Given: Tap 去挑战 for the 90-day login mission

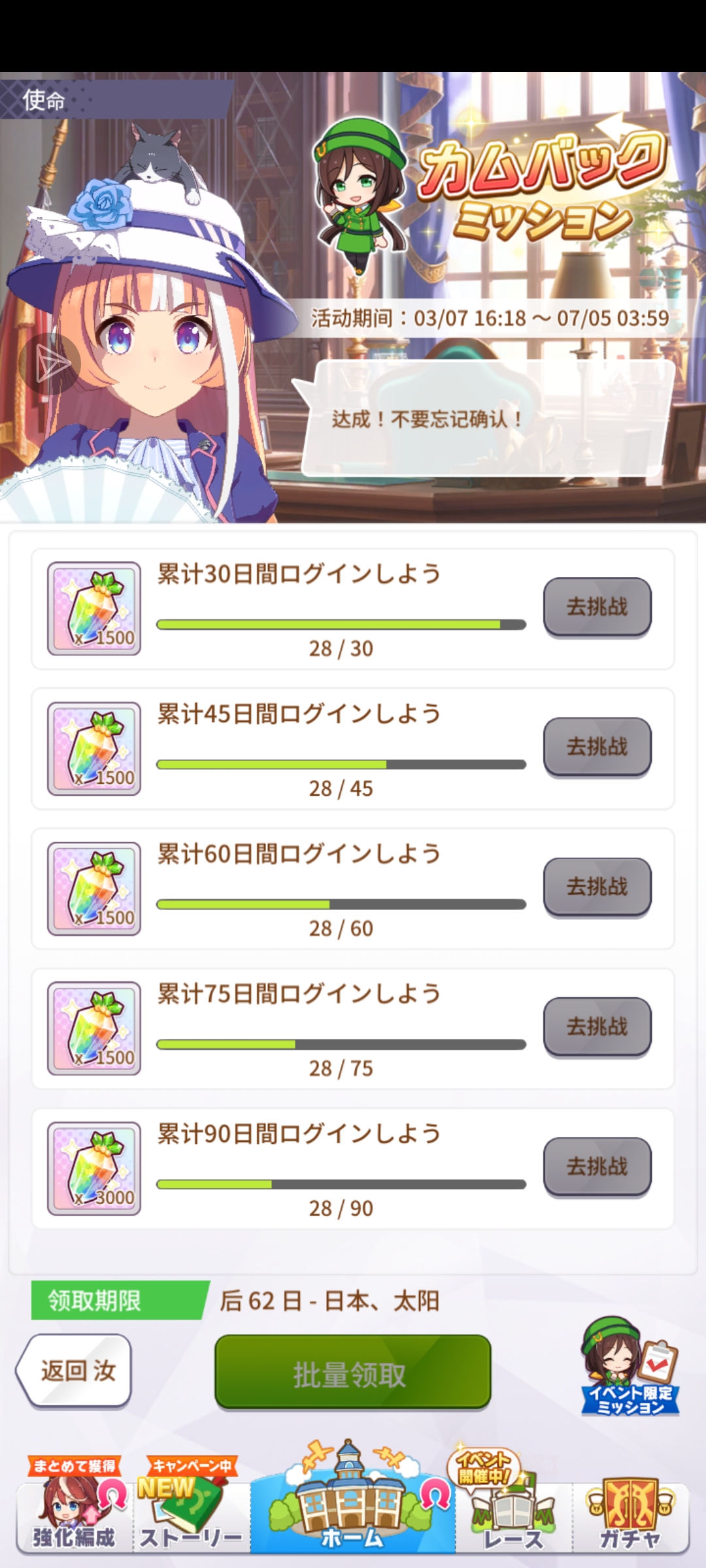Looking at the screenshot, I should tap(597, 1167).
